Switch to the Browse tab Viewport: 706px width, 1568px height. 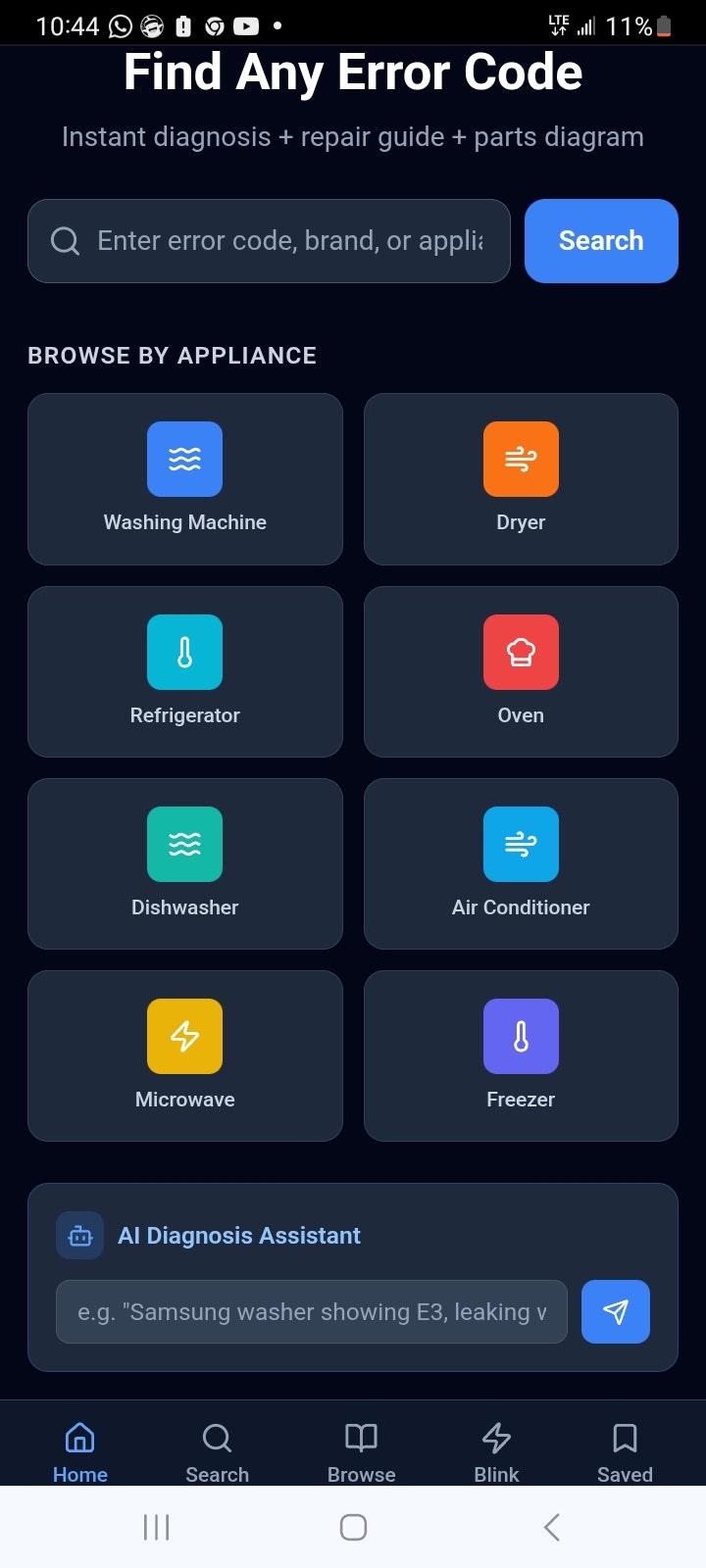[x=361, y=1452]
